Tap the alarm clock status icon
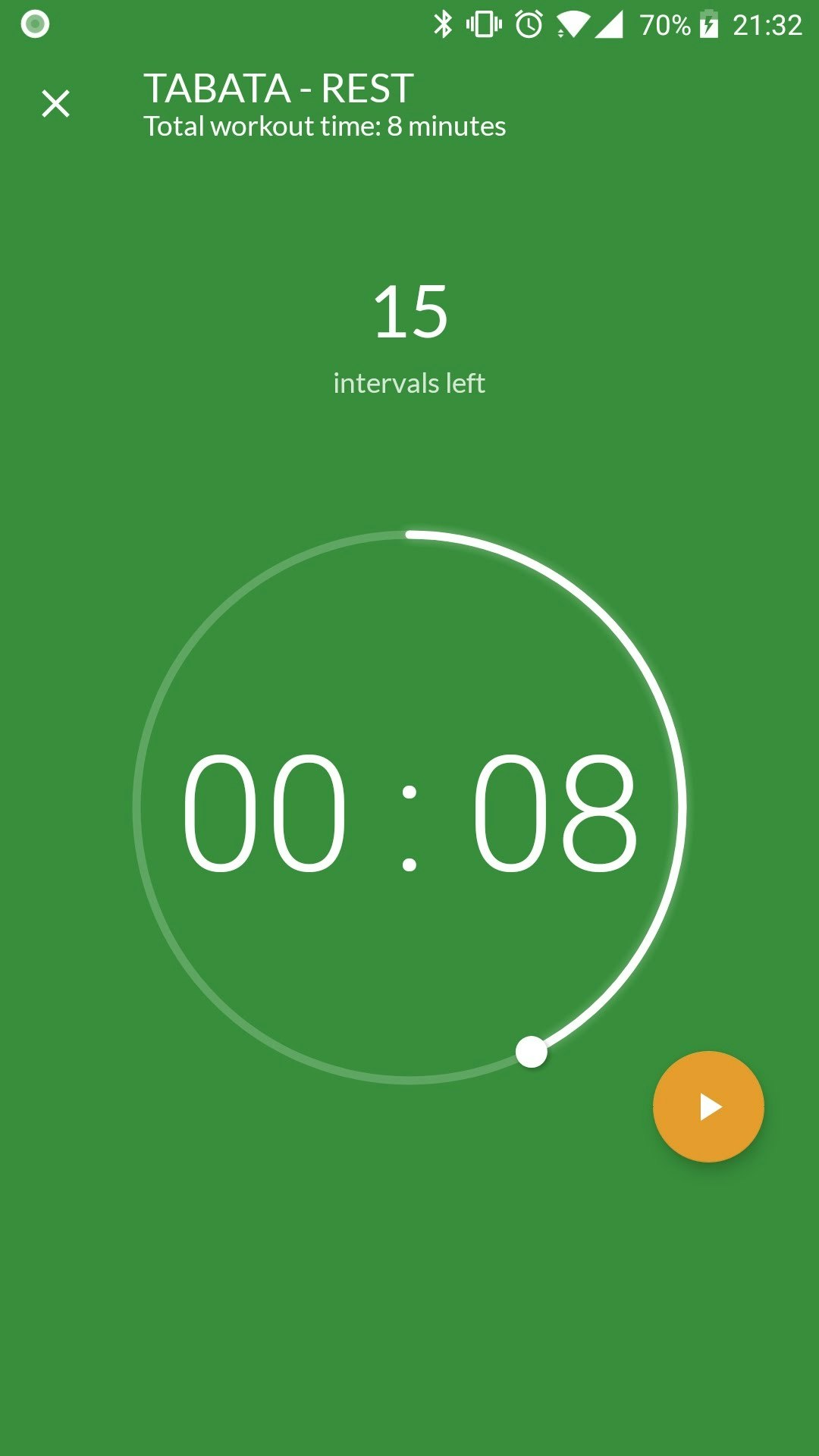Screen dimensions: 819x1456 (529, 25)
